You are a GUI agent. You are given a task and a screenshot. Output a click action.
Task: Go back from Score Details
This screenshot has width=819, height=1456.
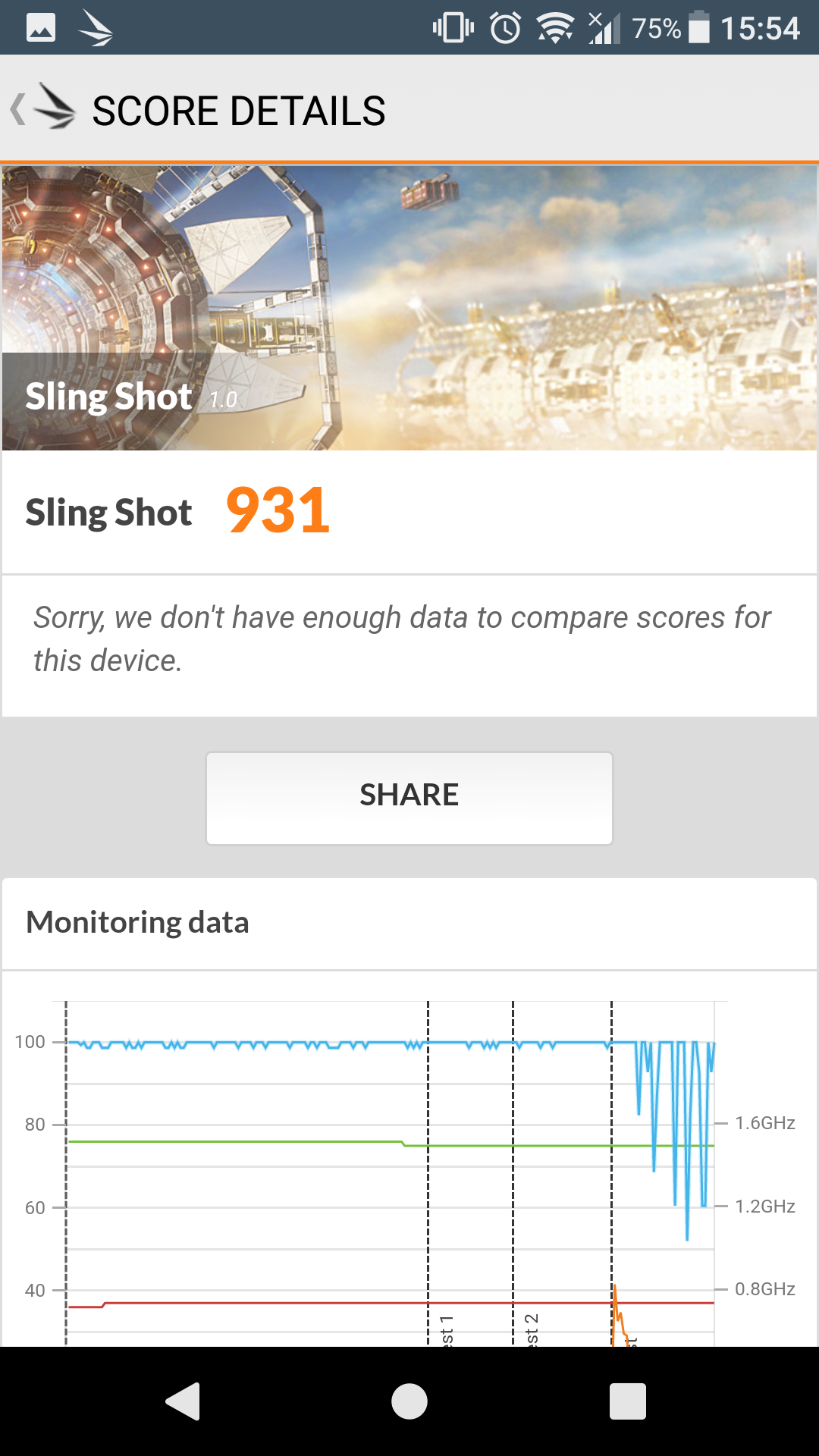[38, 109]
